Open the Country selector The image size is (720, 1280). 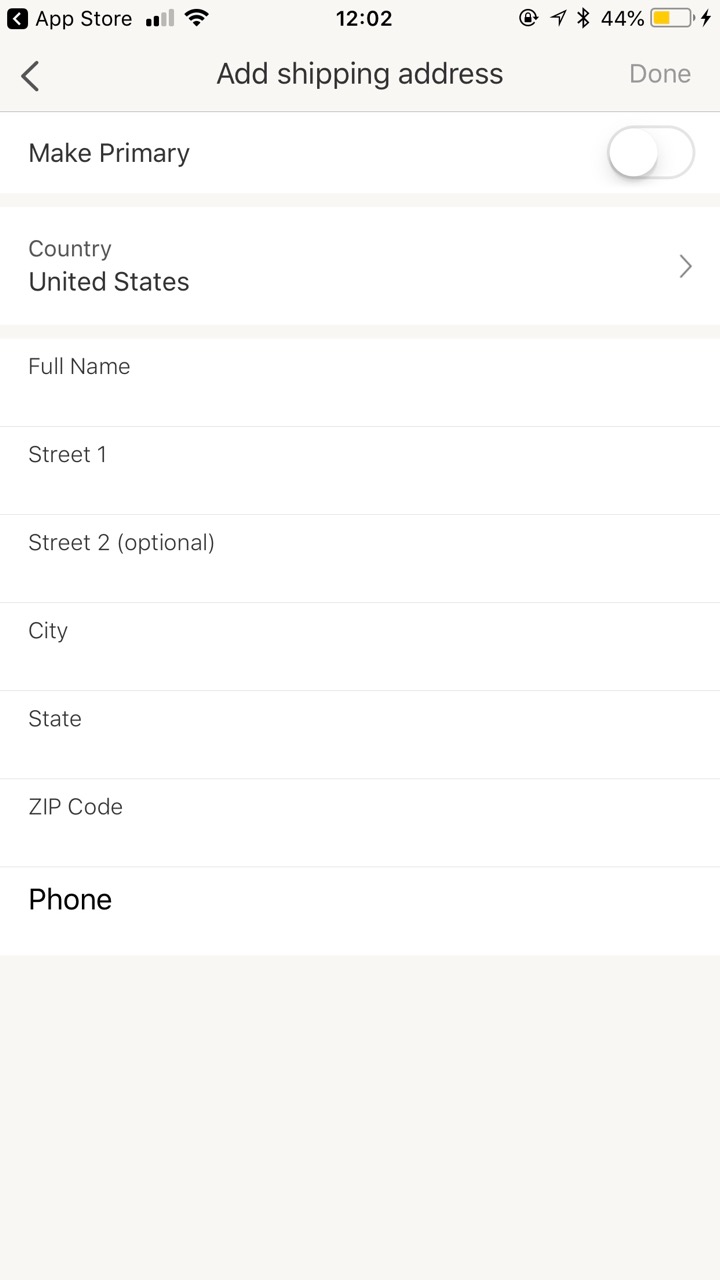[360, 266]
